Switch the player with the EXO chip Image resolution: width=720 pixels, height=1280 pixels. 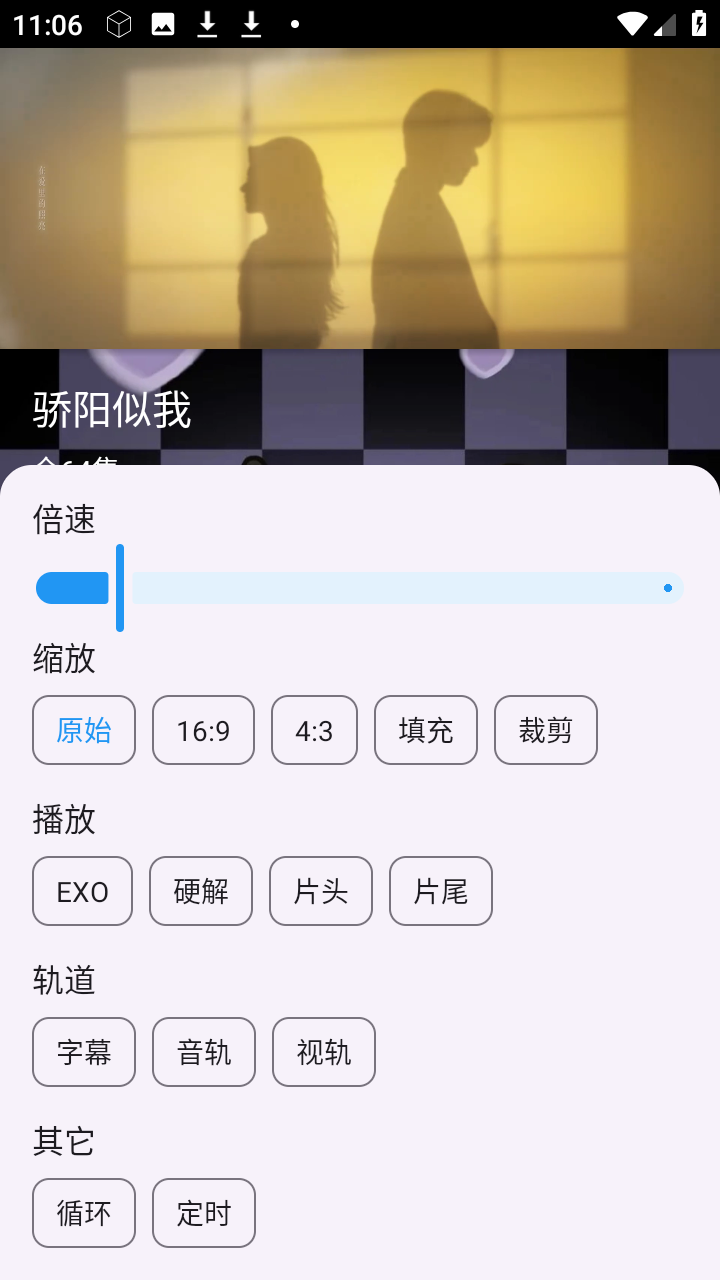82,891
